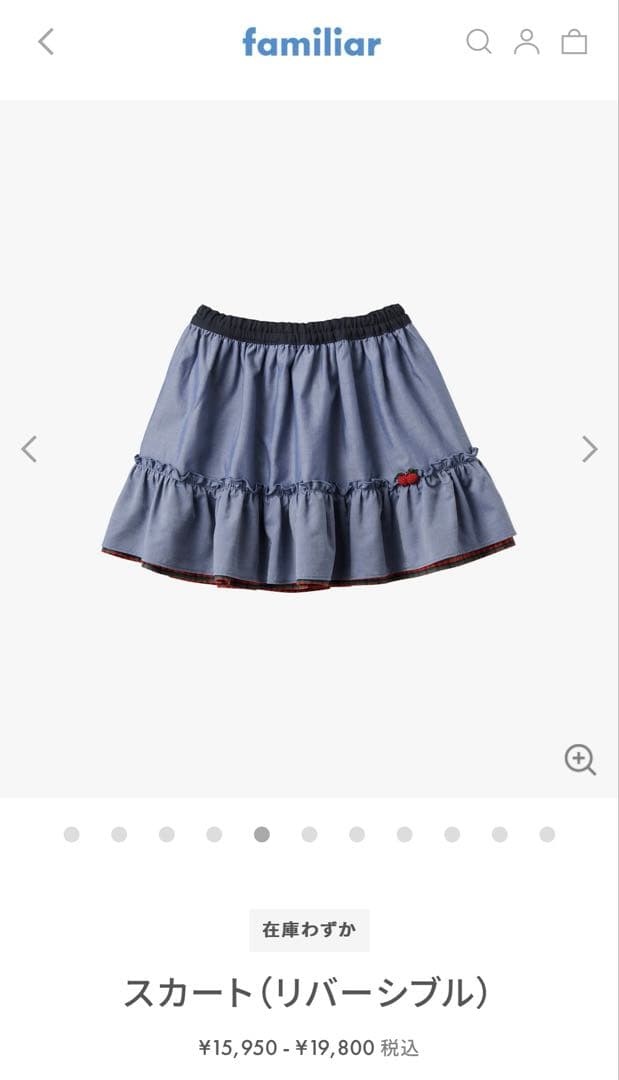
Task: Open the shopping bag
Action: pyautogui.click(x=574, y=42)
